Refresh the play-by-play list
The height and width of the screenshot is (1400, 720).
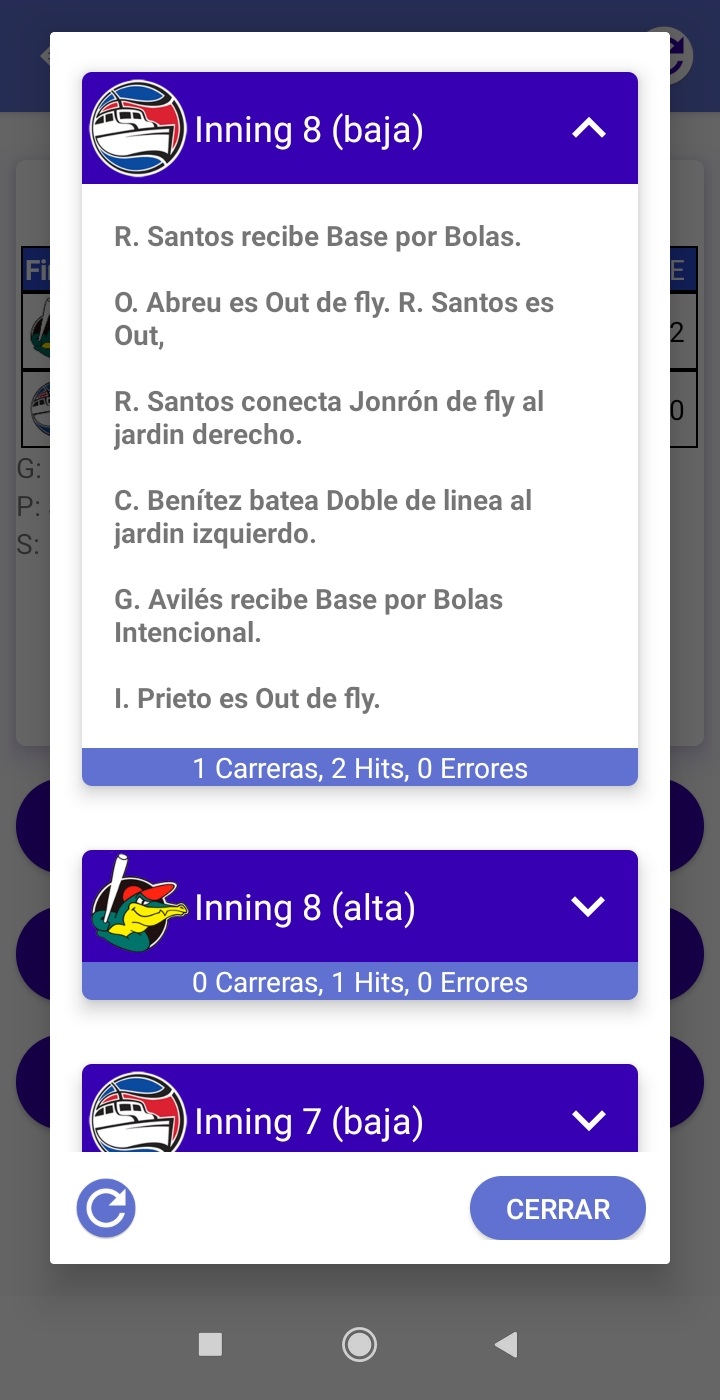pyautogui.click(x=106, y=1208)
